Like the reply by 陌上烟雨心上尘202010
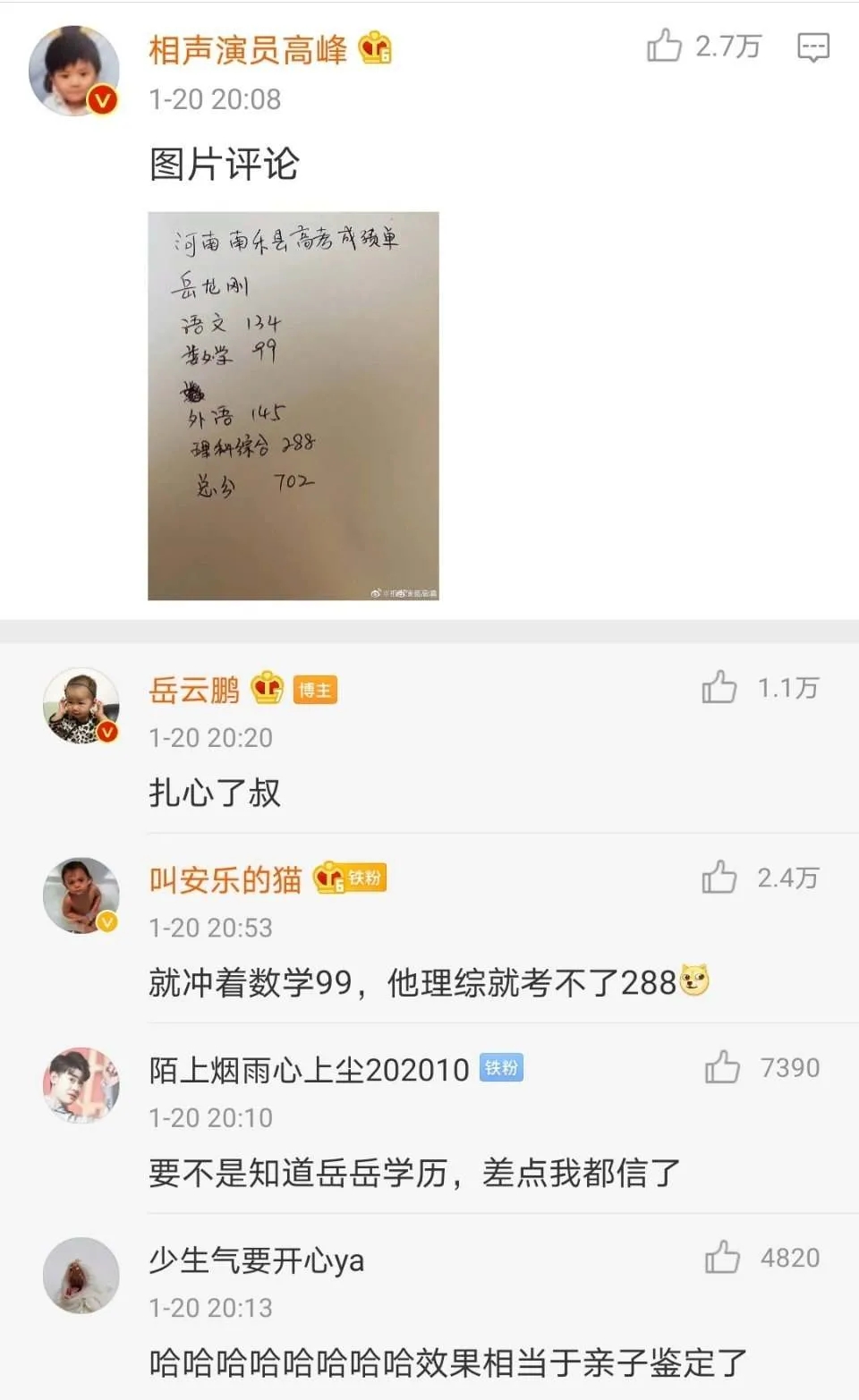This screenshot has width=859, height=1400. (722, 1067)
